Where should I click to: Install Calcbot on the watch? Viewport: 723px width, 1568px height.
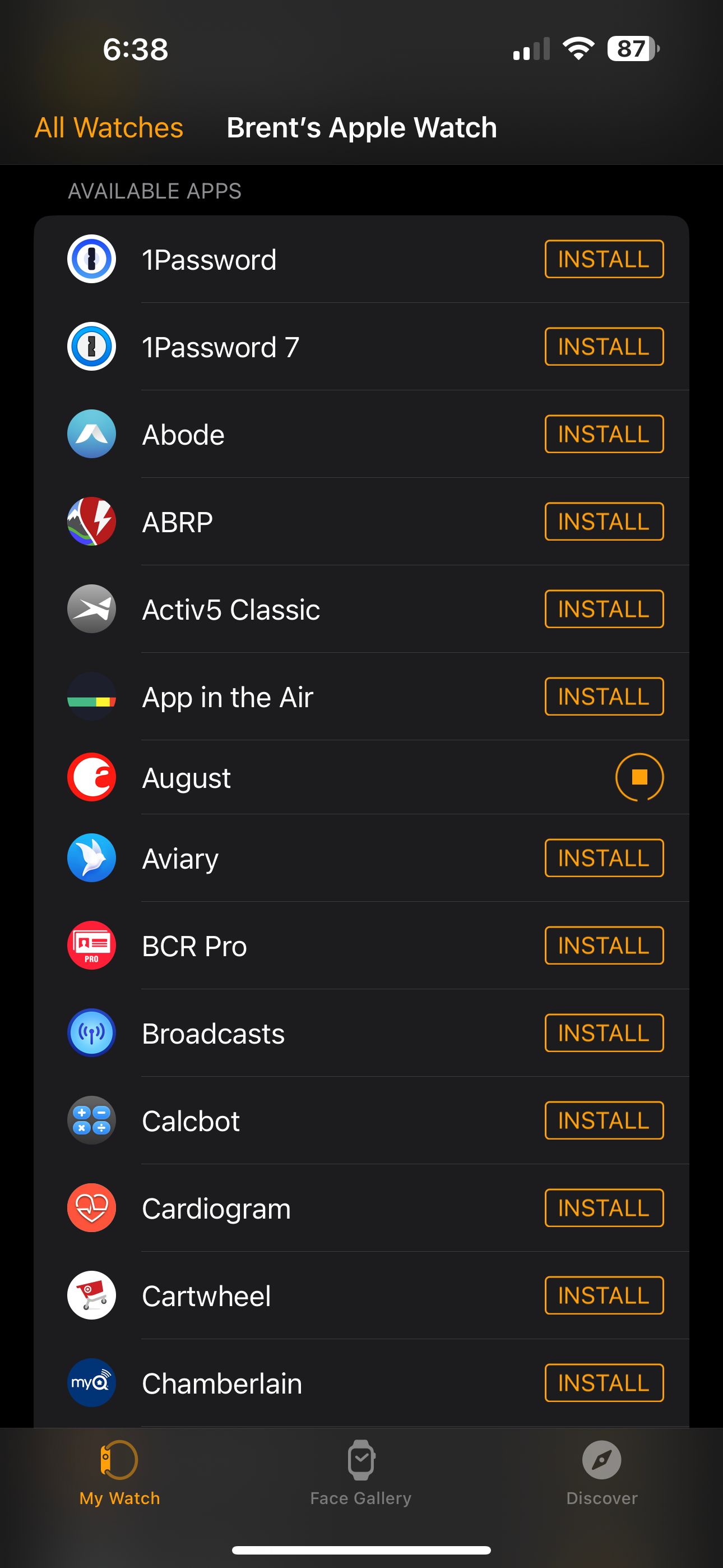(x=603, y=1120)
